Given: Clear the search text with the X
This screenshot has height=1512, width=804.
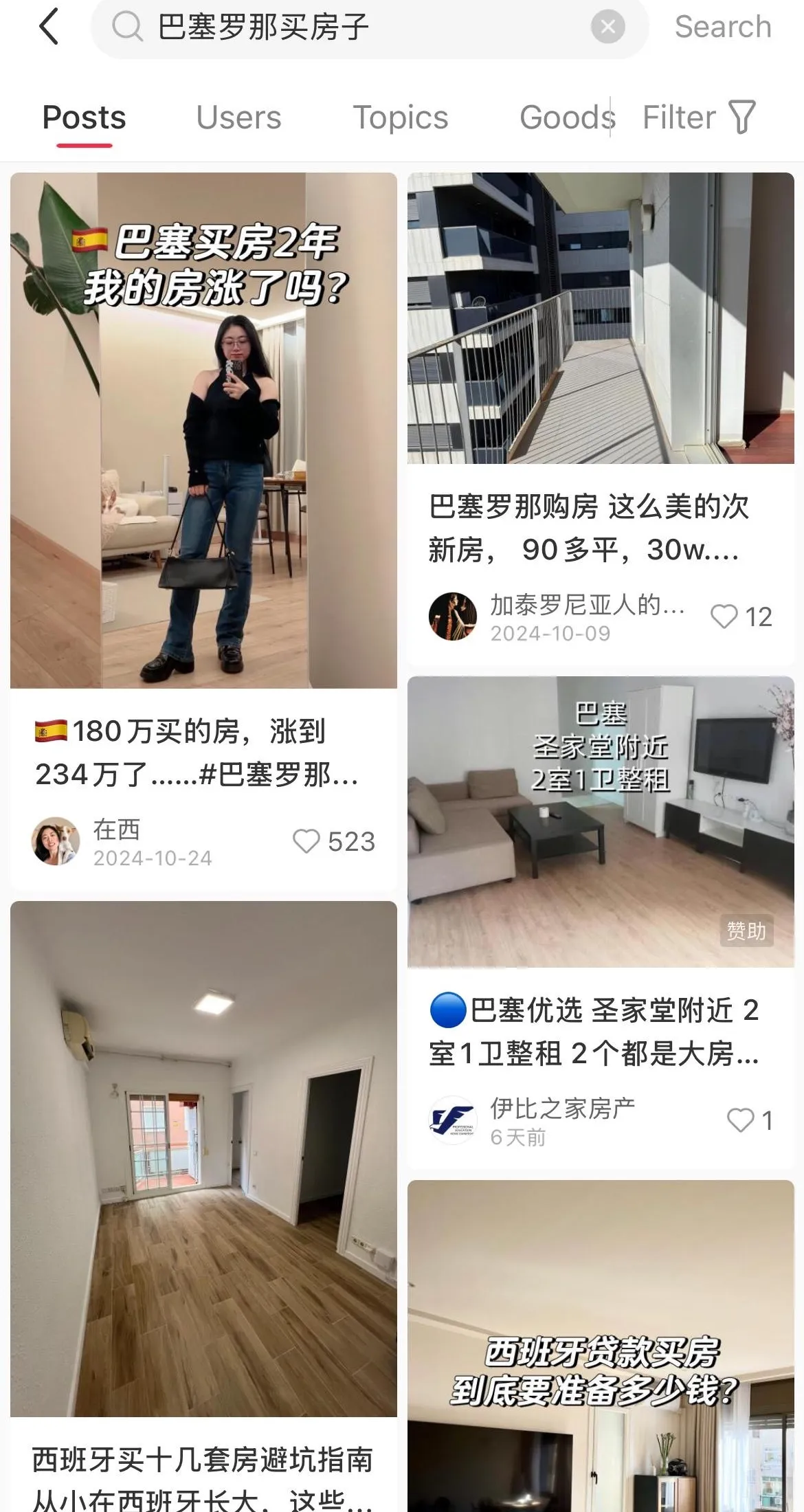Looking at the screenshot, I should coord(607,27).
